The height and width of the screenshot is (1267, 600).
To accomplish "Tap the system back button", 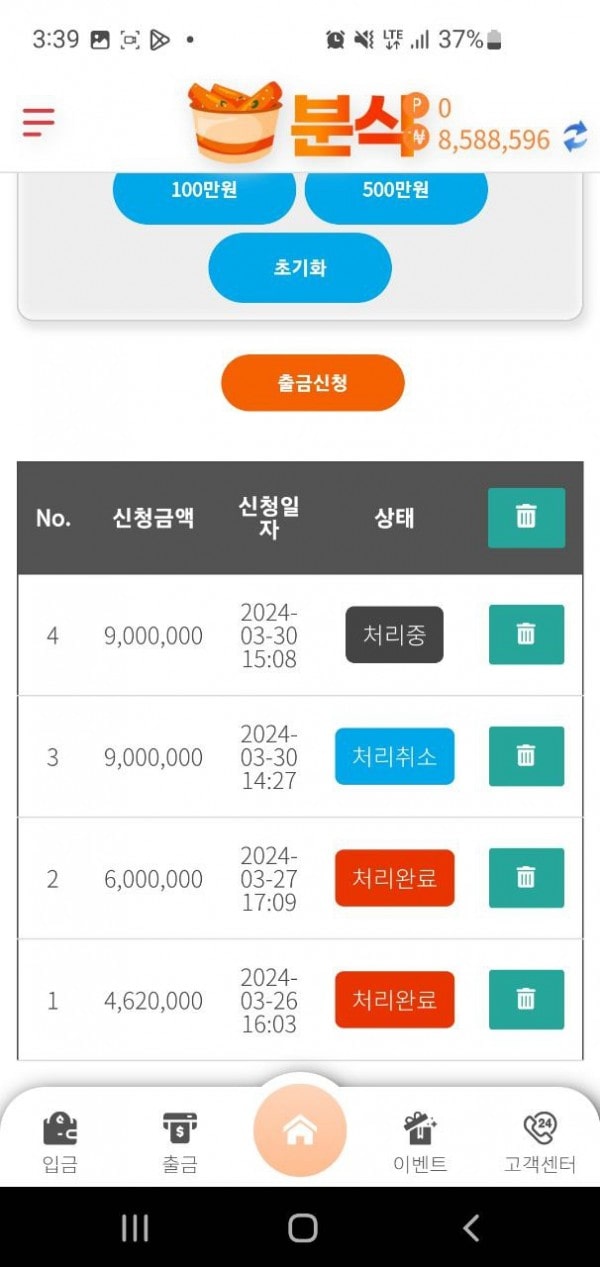I will click(x=471, y=1228).
